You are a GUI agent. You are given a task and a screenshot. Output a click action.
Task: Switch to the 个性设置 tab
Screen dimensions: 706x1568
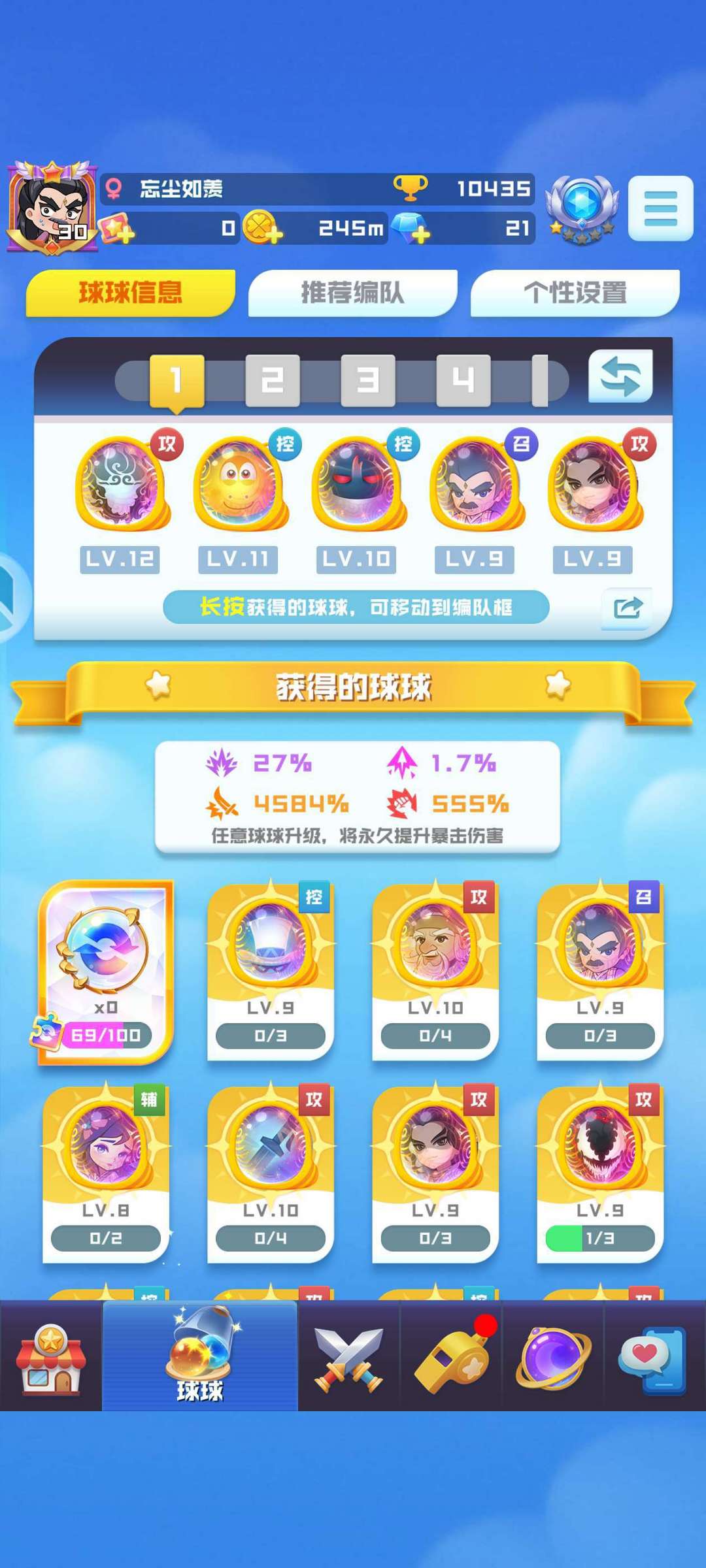[575, 292]
